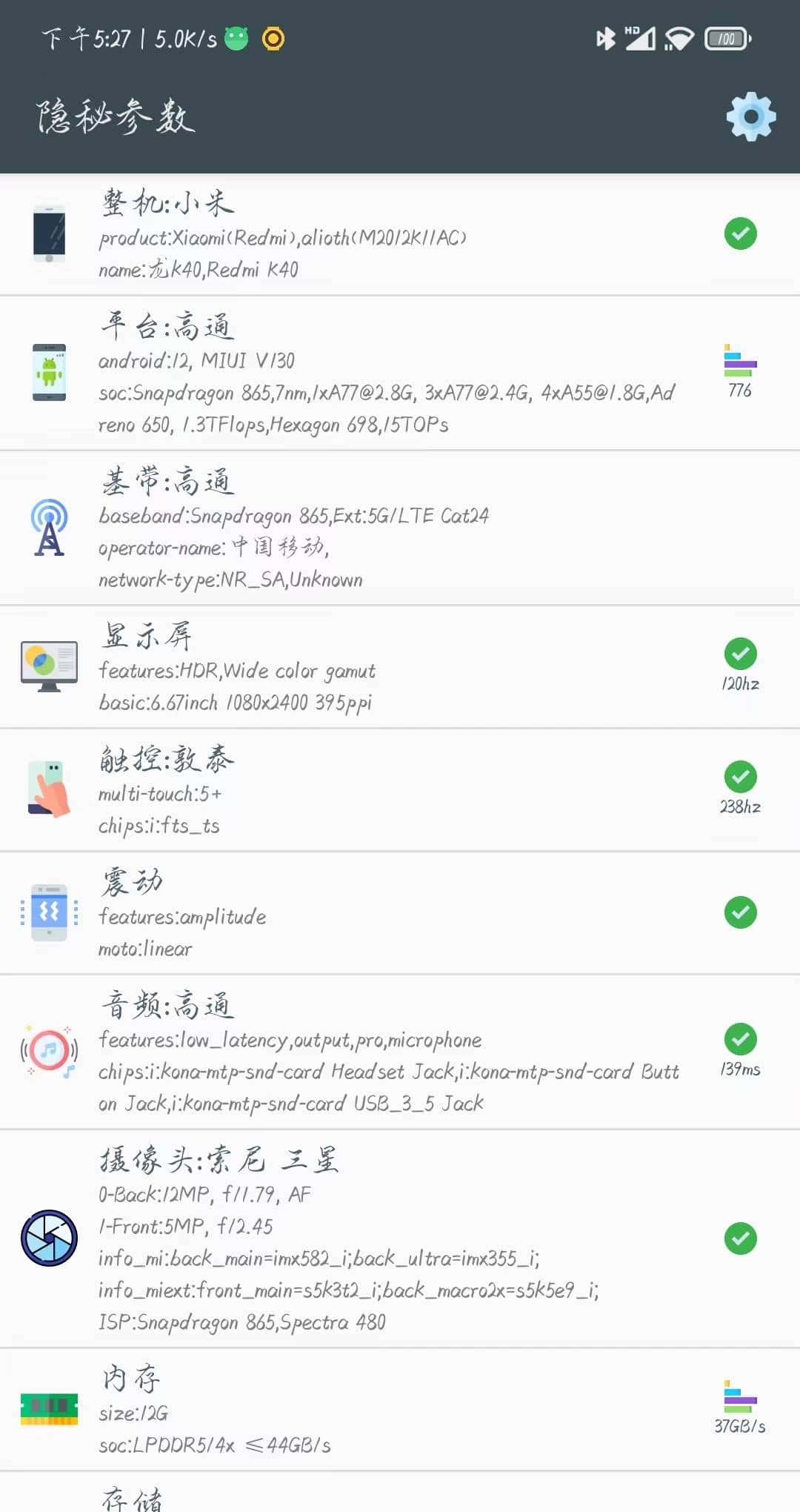Expand the 音频:高通 section header
Screen dimensions: 800x1512
[x=167, y=1004]
